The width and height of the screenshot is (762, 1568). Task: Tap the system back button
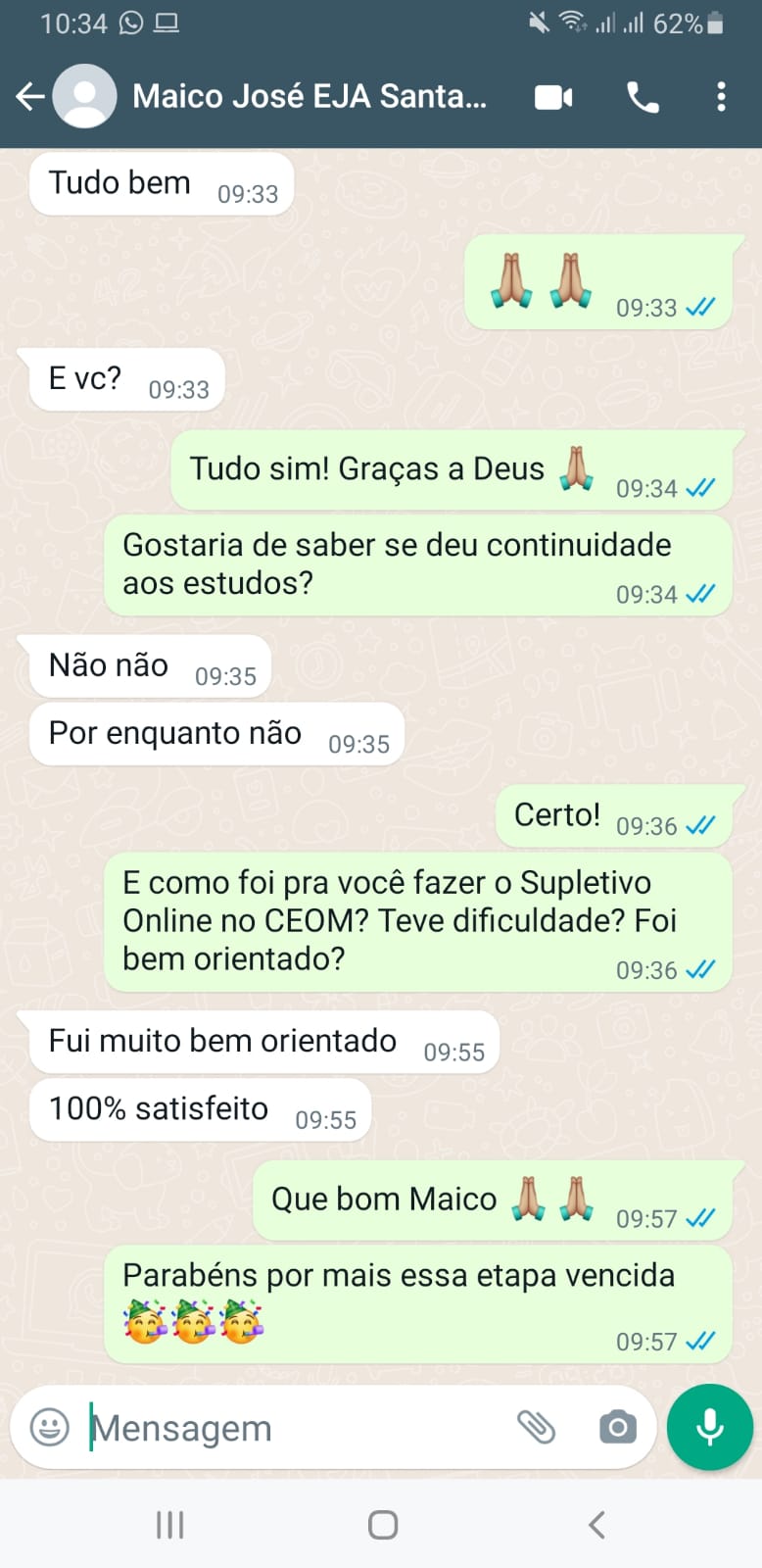point(595,1525)
